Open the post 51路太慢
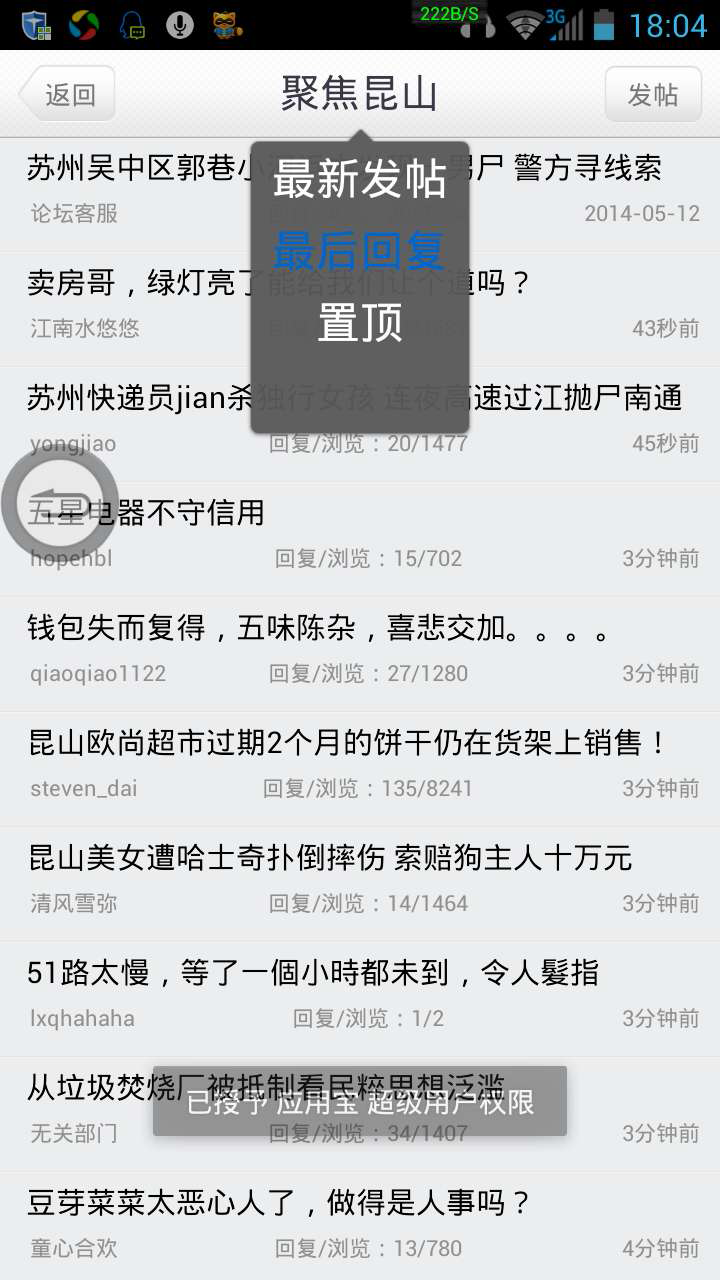The height and width of the screenshot is (1280, 720). pyautogui.click(x=360, y=999)
